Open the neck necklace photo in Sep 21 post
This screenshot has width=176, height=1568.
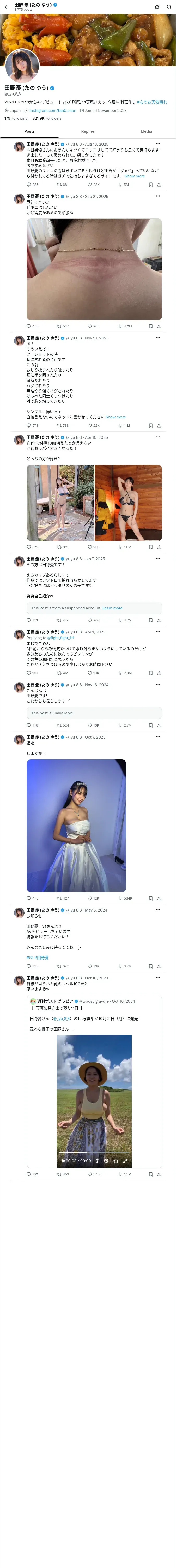click(x=94, y=269)
